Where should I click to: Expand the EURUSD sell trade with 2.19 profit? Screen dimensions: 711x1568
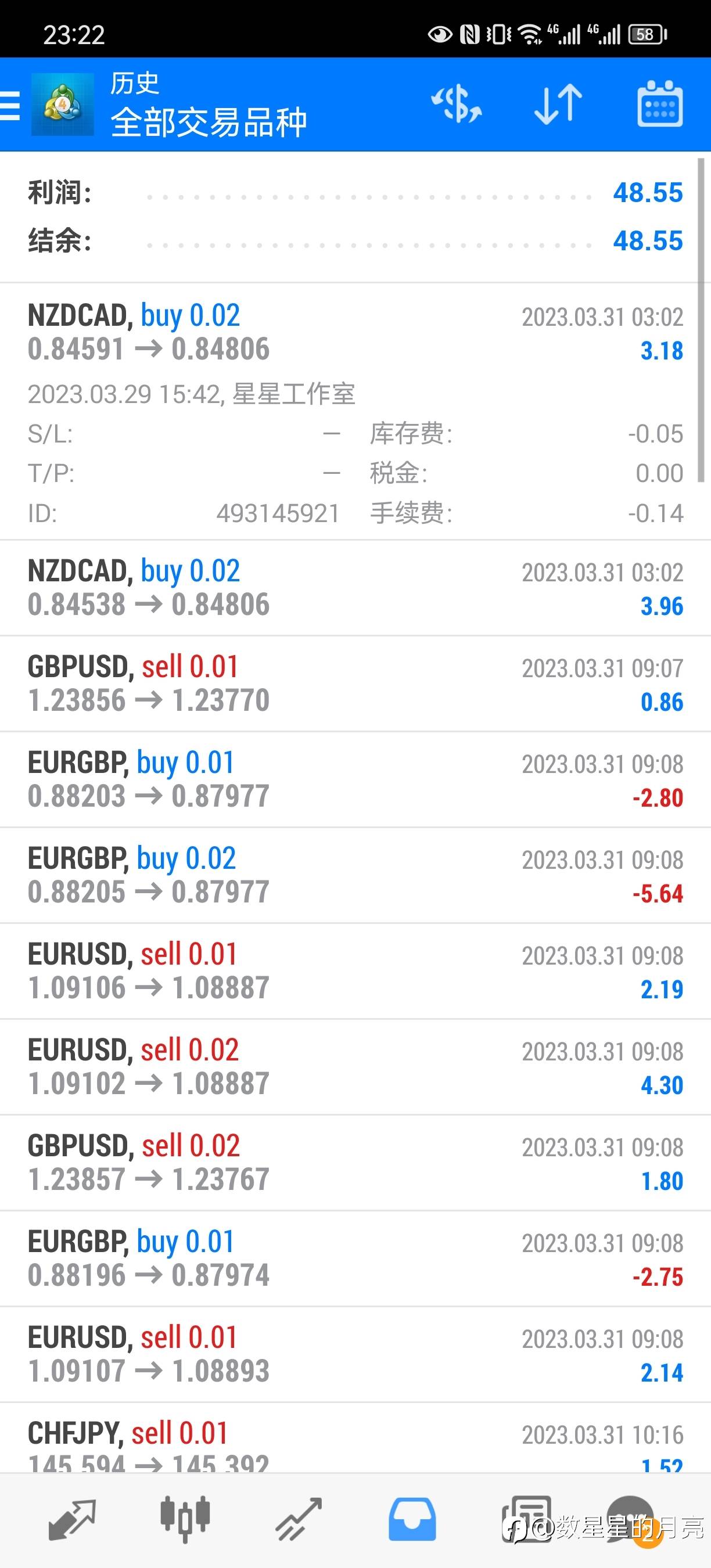tap(355, 971)
